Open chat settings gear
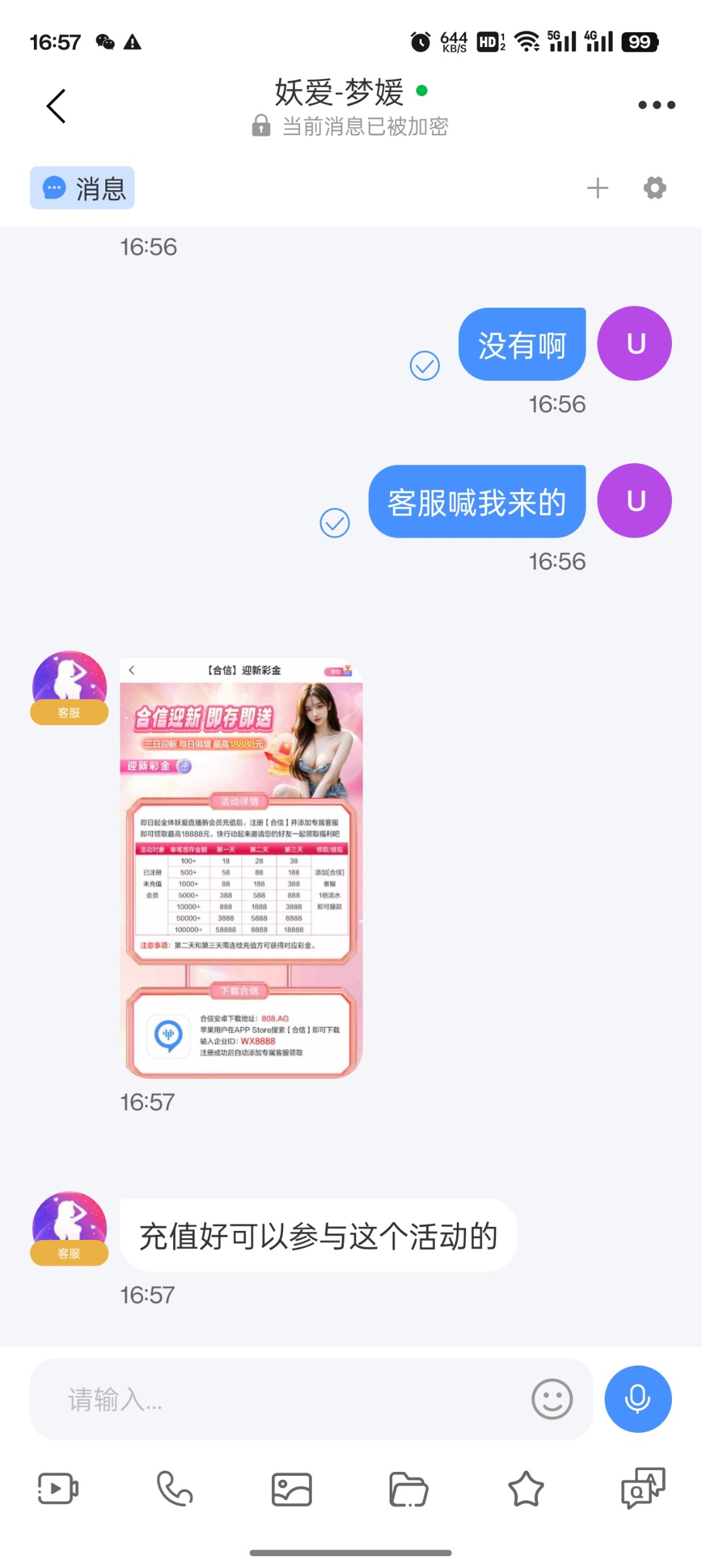Screen dimensions: 702x1568 click(654, 188)
